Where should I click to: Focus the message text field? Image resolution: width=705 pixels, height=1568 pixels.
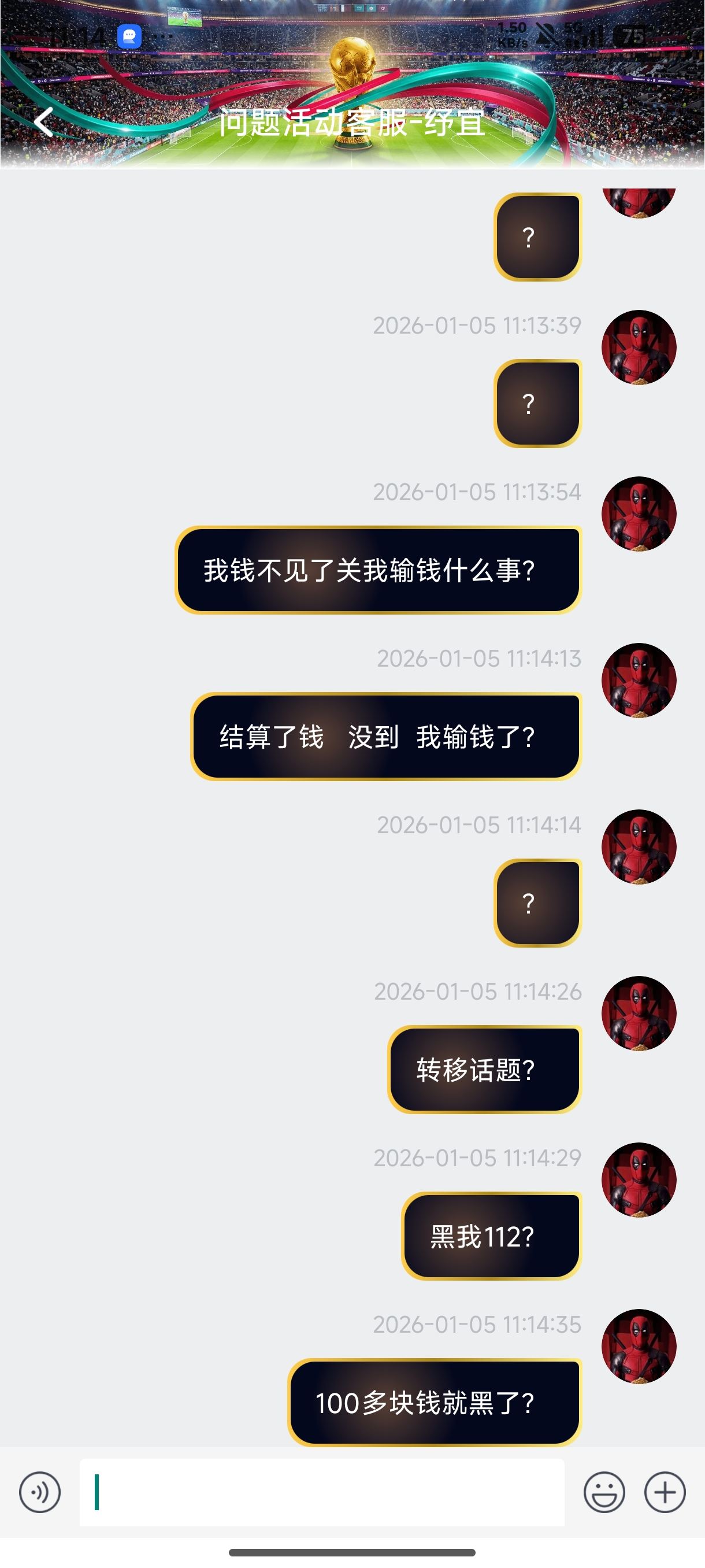tap(322, 1492)
